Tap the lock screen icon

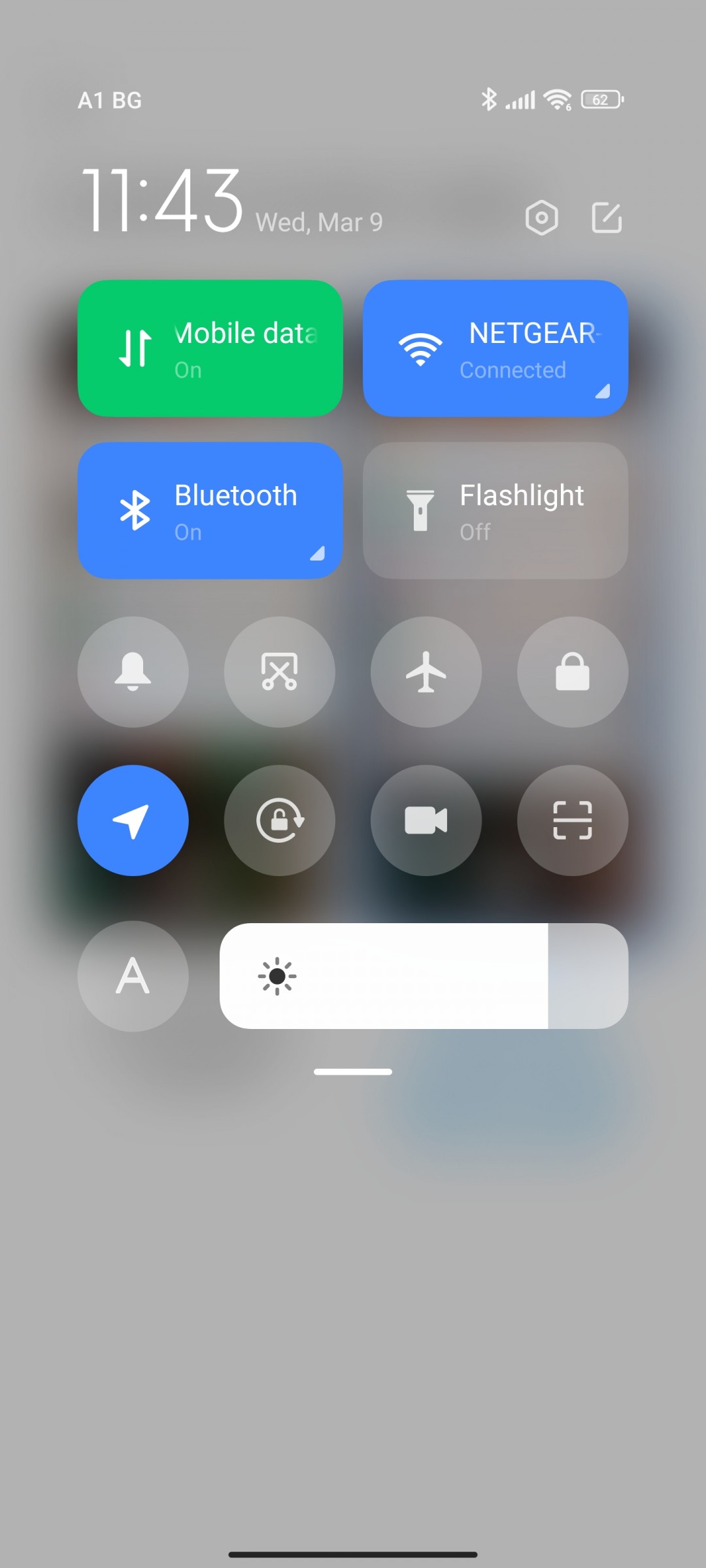[573, 672]
